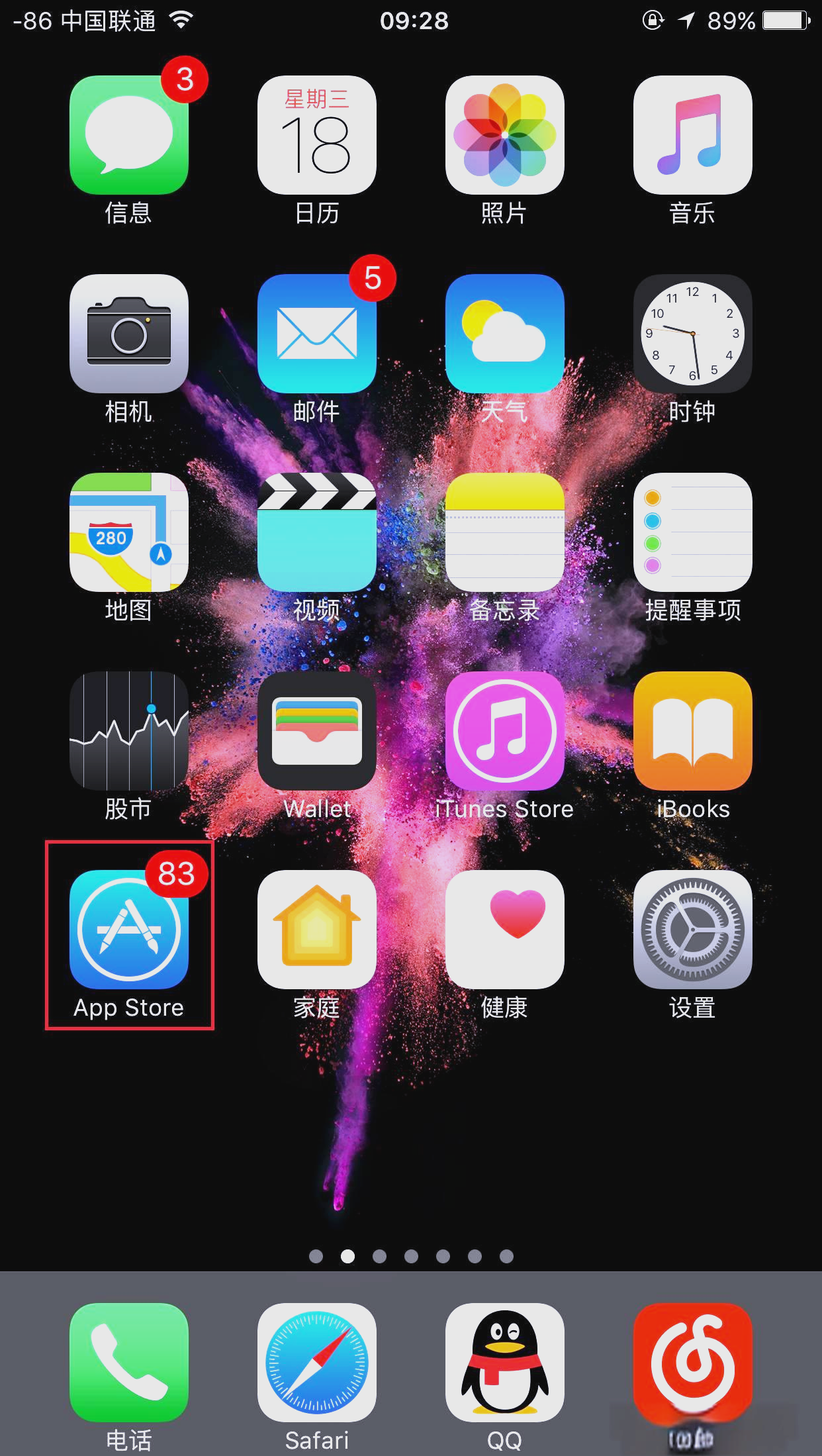Launch QQ from the dock
822x1456 pixels.
(x=505, y=1363)
